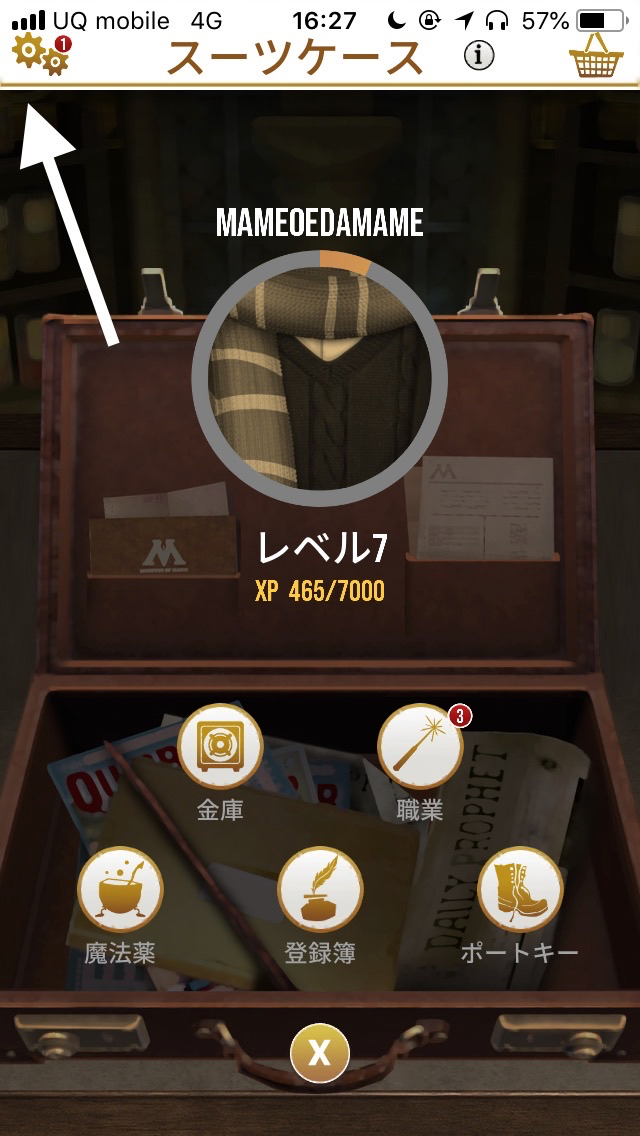Image resolution: width=640 pixels, height=1136 pixels.
Task: Close the suitcase with the X button
Action: pos(320,1052)
